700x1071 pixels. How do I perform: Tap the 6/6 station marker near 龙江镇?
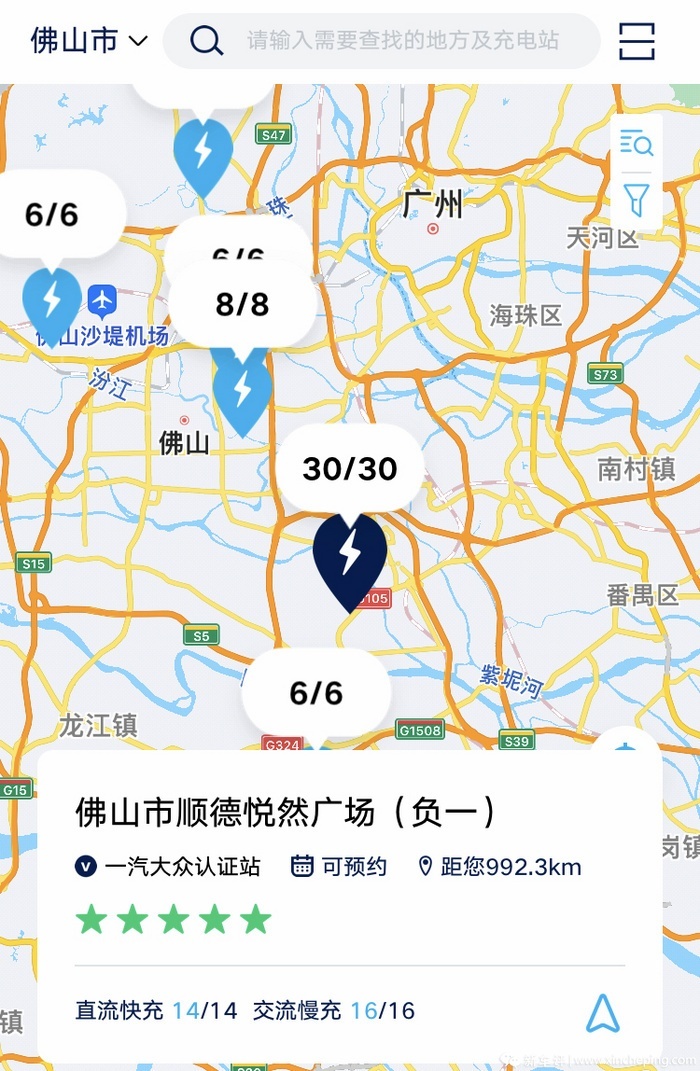pyautogui.click(x=316, y=694)
